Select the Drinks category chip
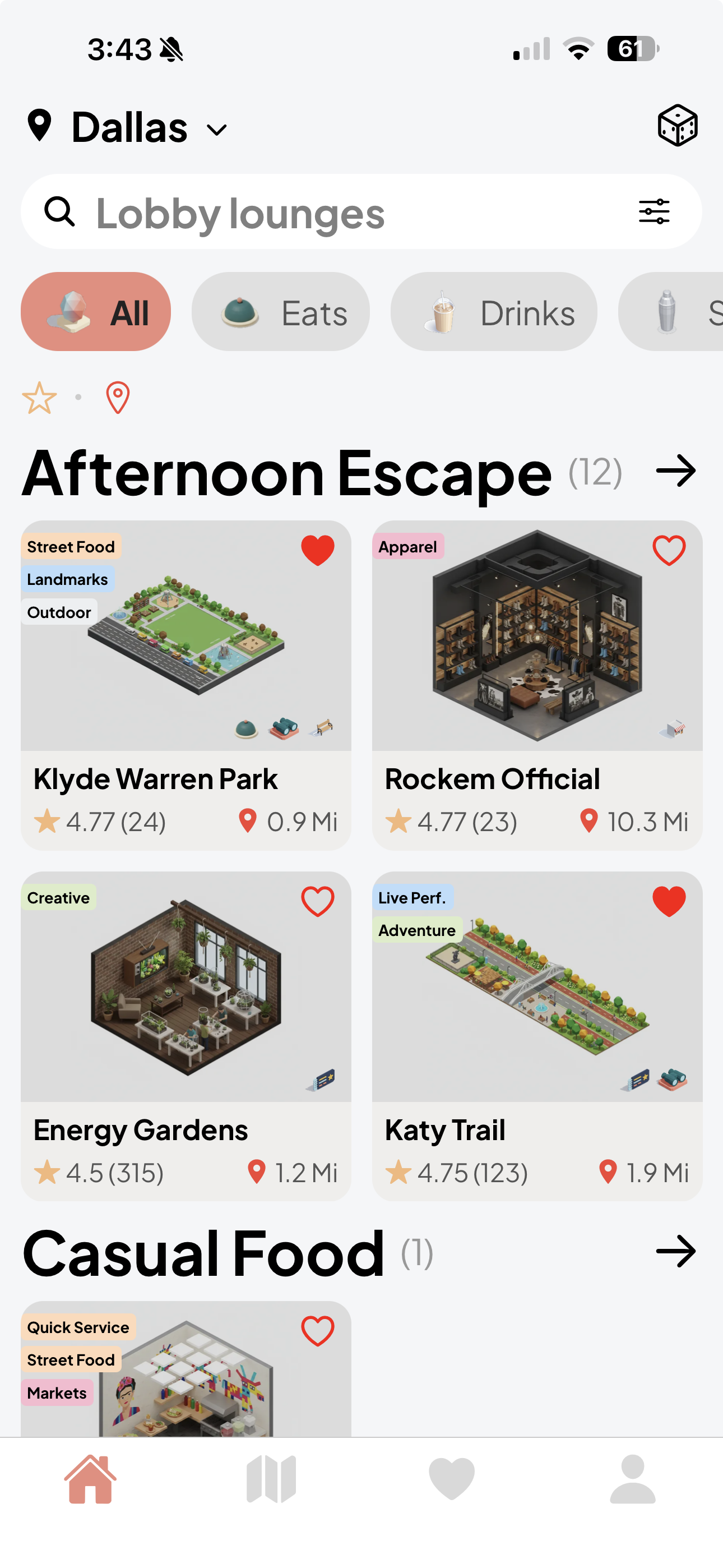Screen dimensions: 723x1568 click(x=494, y=312)
